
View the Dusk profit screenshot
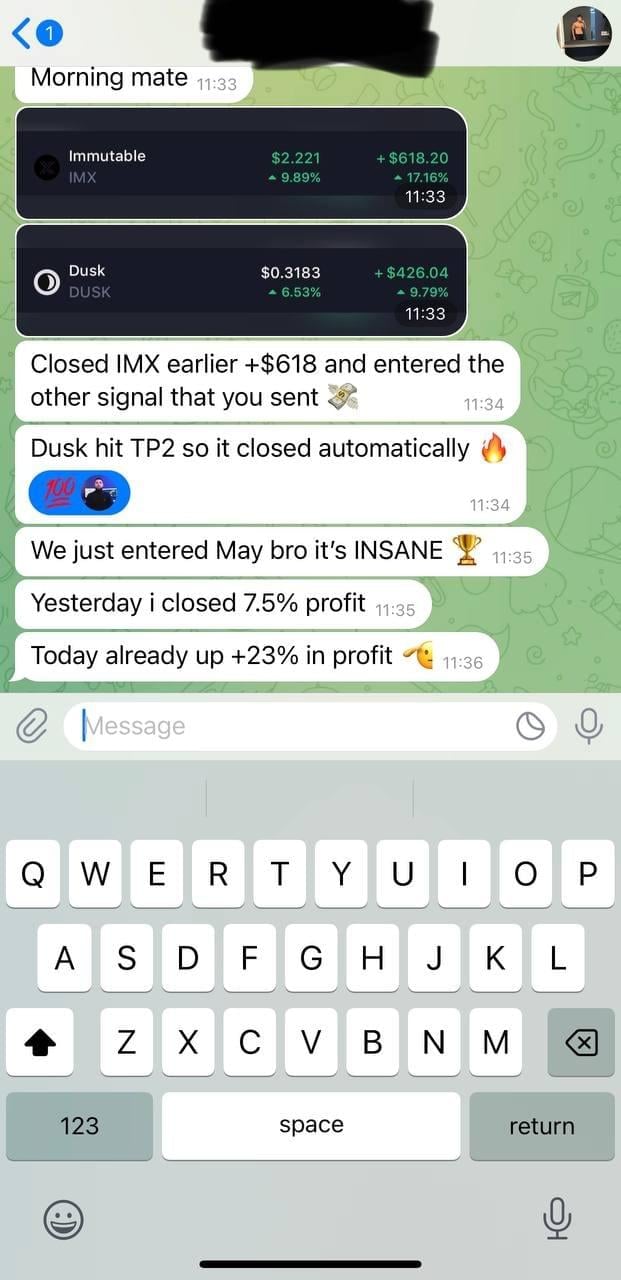point(241,280)
